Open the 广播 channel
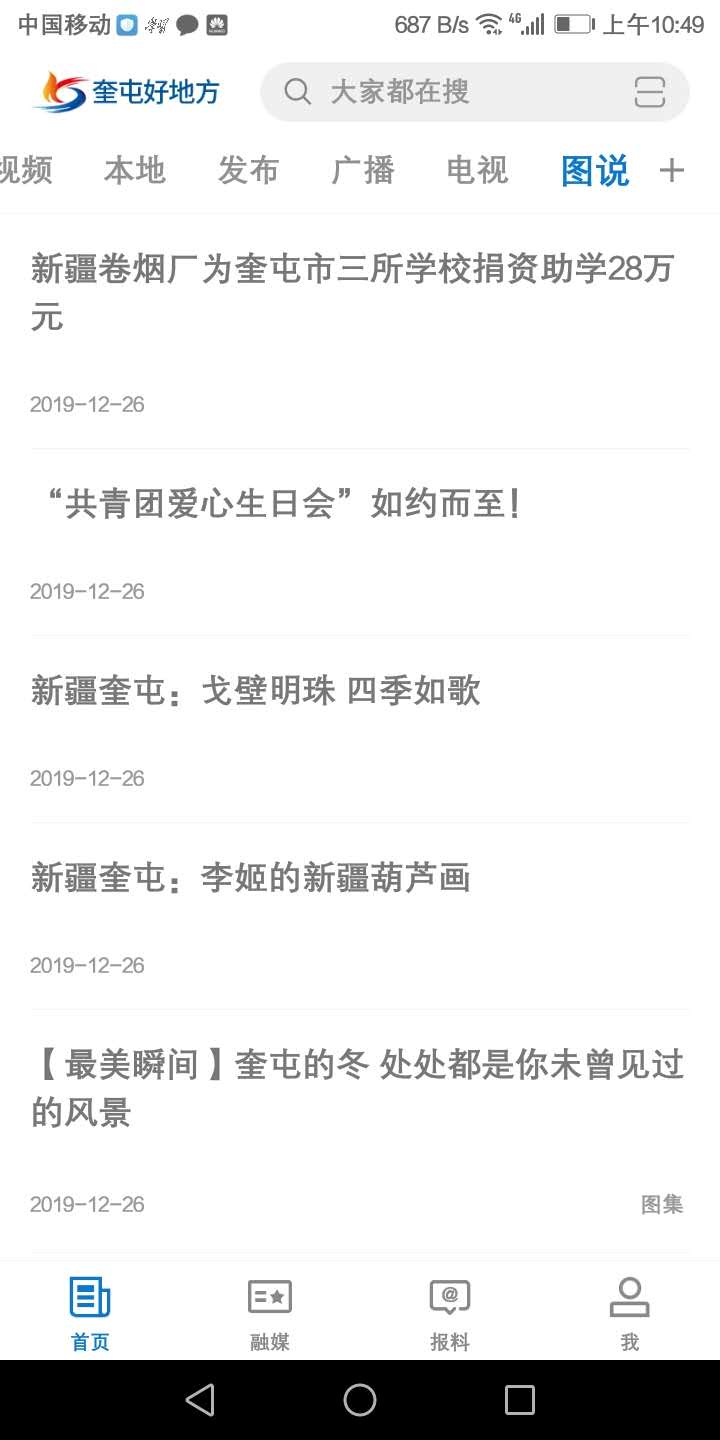720x1440 pixels. [362, 169]
